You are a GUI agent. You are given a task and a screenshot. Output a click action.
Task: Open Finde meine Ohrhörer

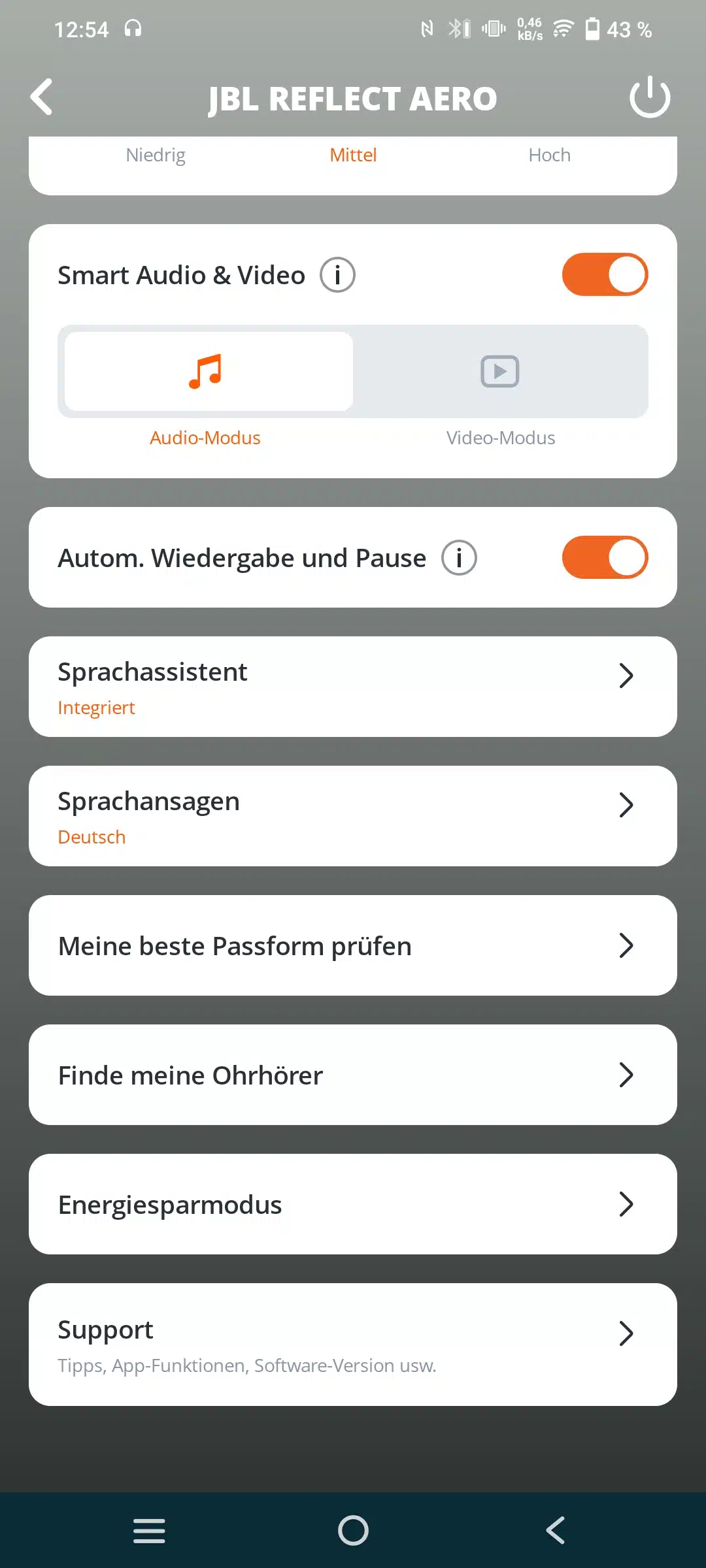(353, 1075)
